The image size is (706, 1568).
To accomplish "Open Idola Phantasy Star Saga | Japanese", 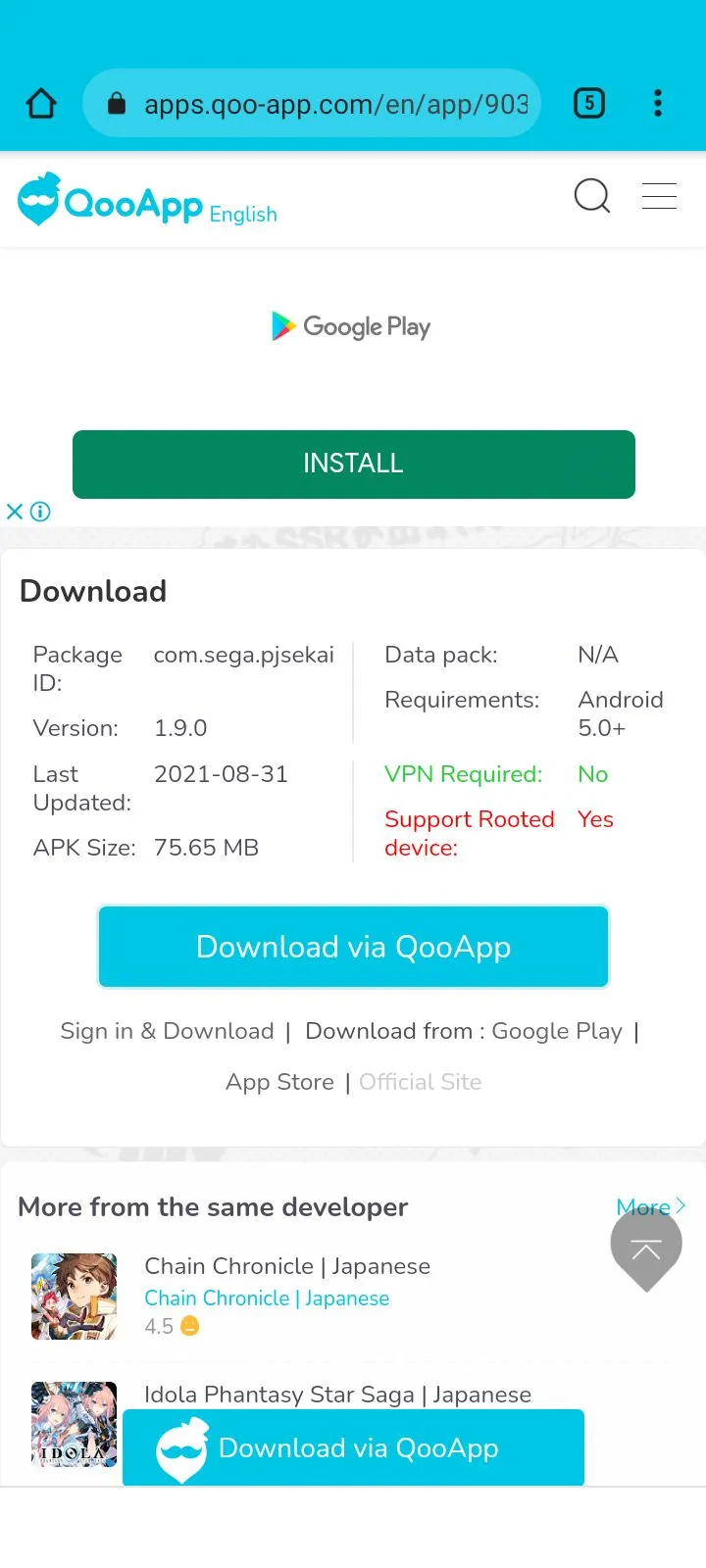I will click(x=337, y=1394).
